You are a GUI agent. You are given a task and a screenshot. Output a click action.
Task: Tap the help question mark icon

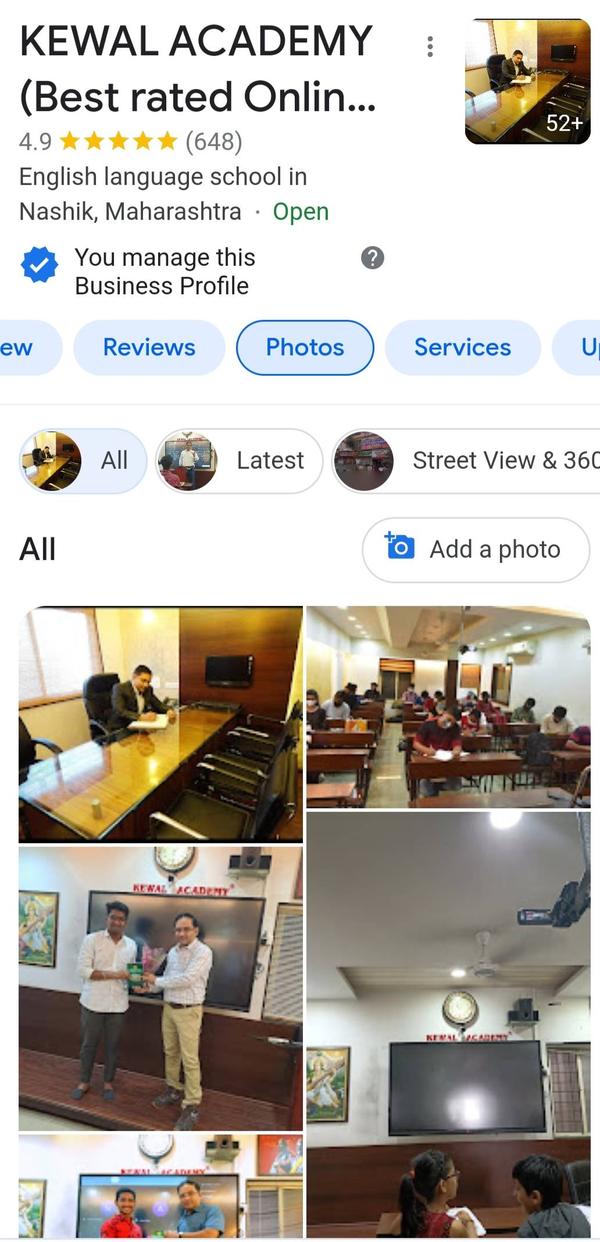tap(372, 258)
